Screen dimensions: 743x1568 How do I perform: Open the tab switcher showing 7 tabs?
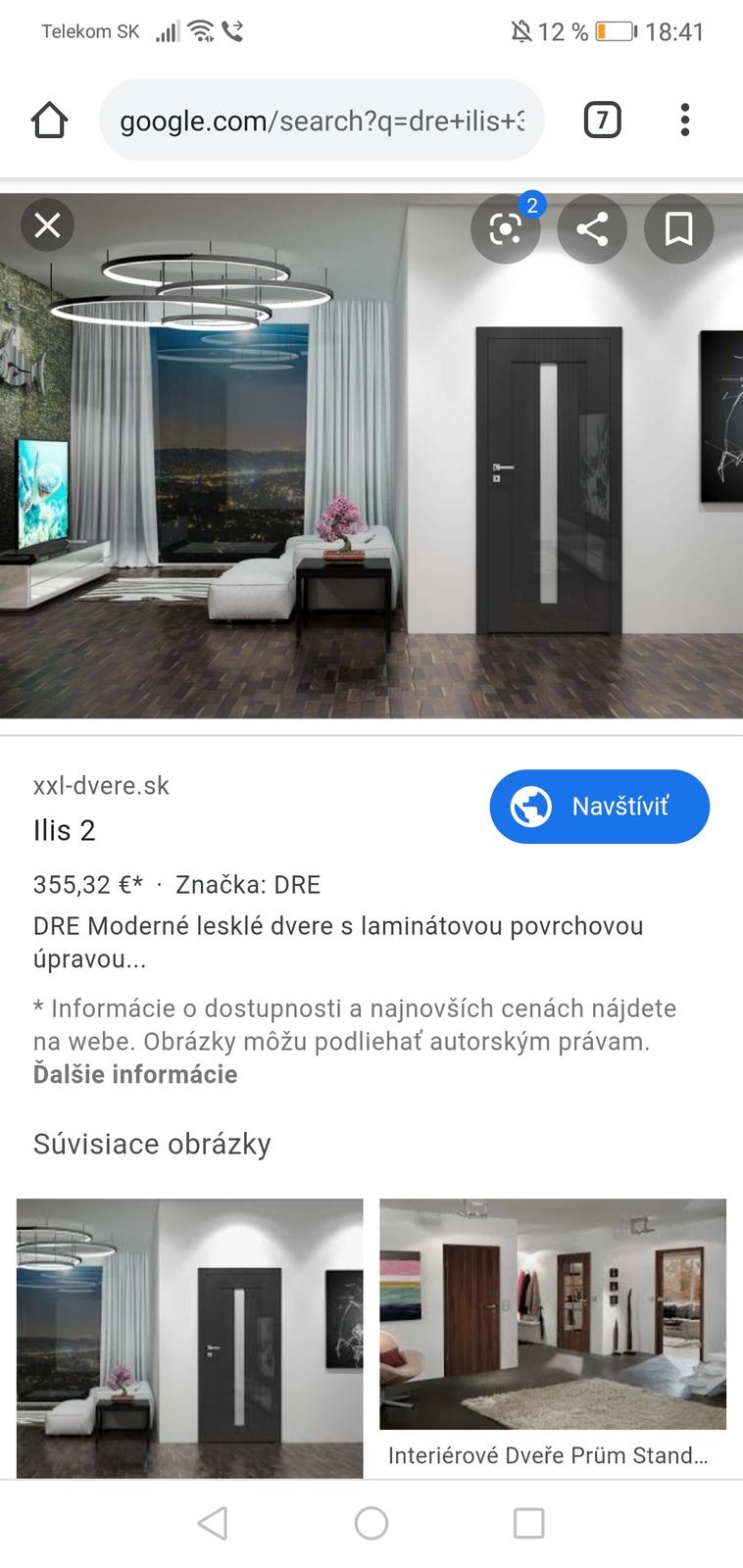tap(602, 121)
